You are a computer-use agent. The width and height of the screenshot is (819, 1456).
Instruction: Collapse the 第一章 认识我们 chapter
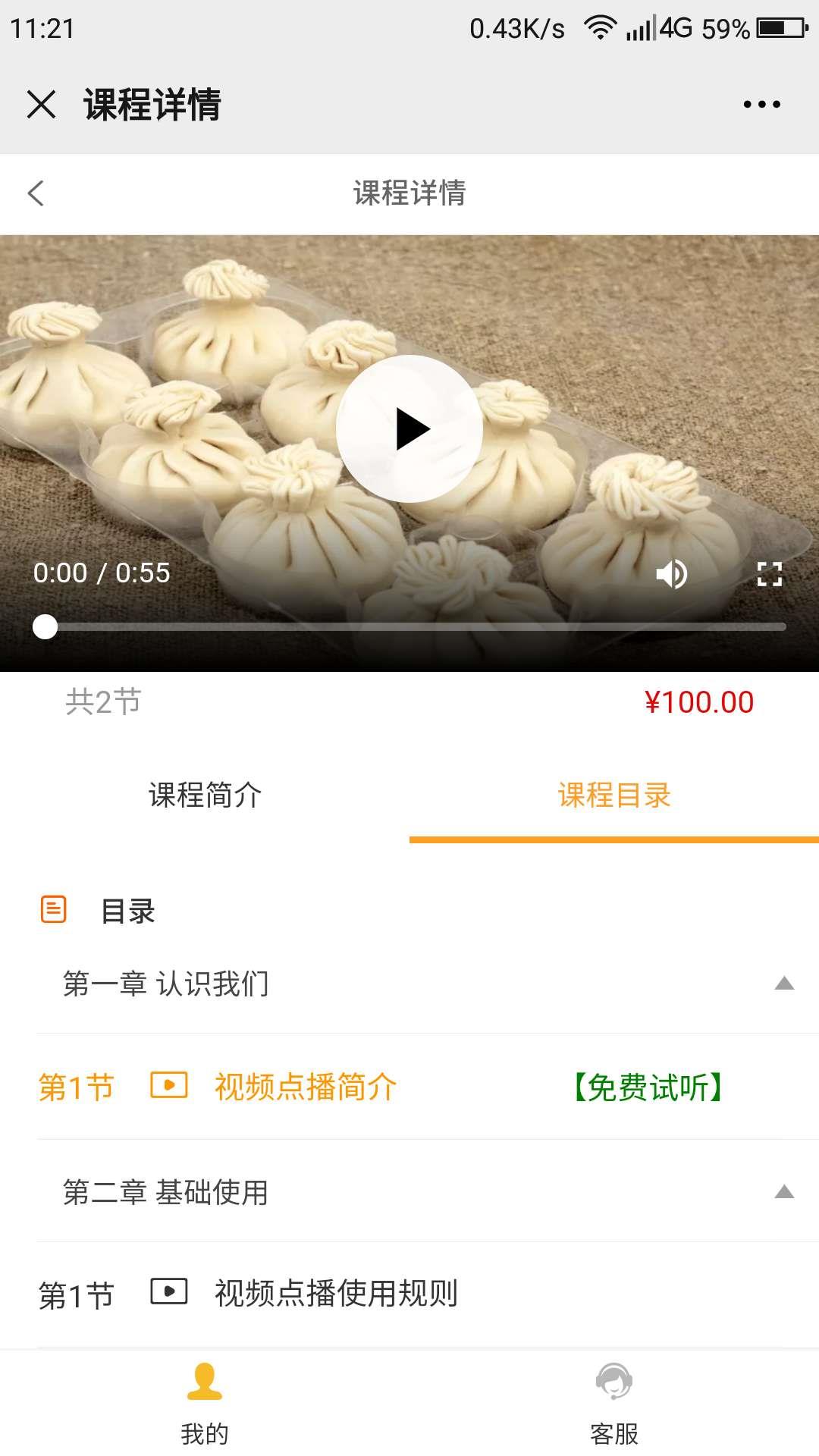coord(783,984)
